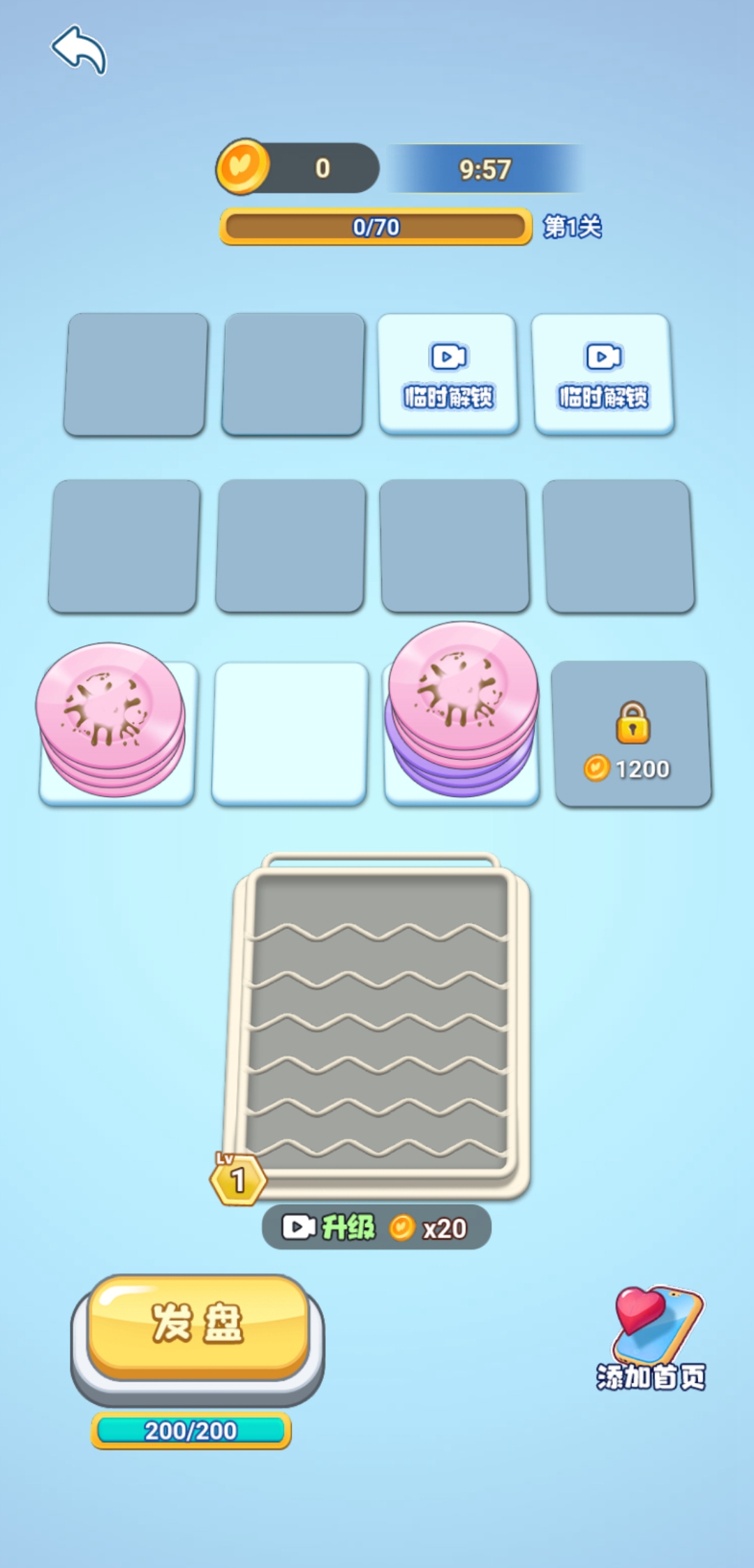Upgrade the dish rack via 升级 button

tap(376, 1227)
